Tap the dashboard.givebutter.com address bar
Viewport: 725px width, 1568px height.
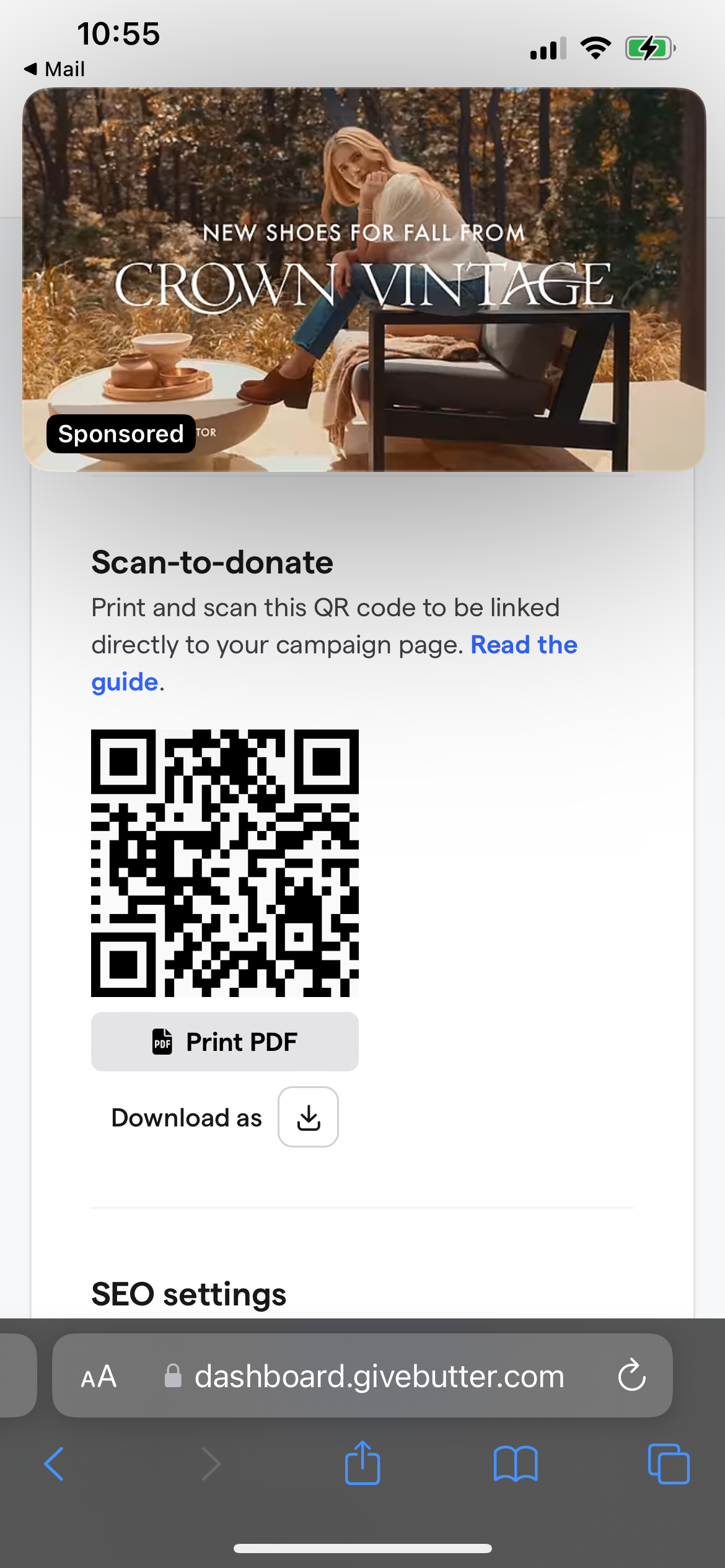(378, 1377)
